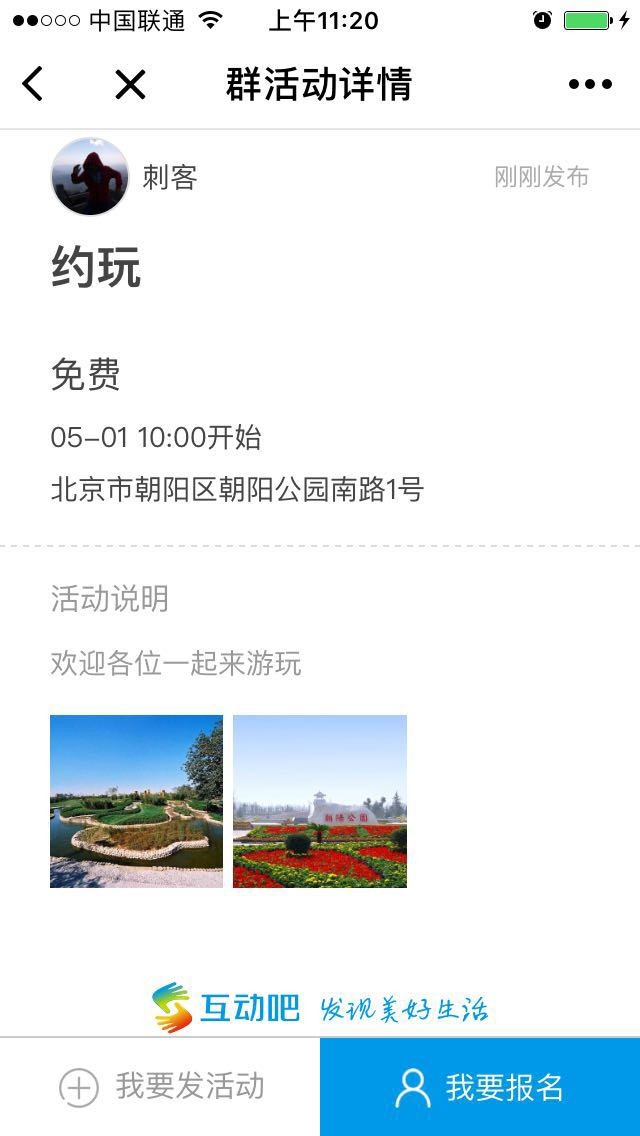This screenshot has height=1136, width=640.
Task: Open the three-dot more options menu
Action: click(590, 85)
